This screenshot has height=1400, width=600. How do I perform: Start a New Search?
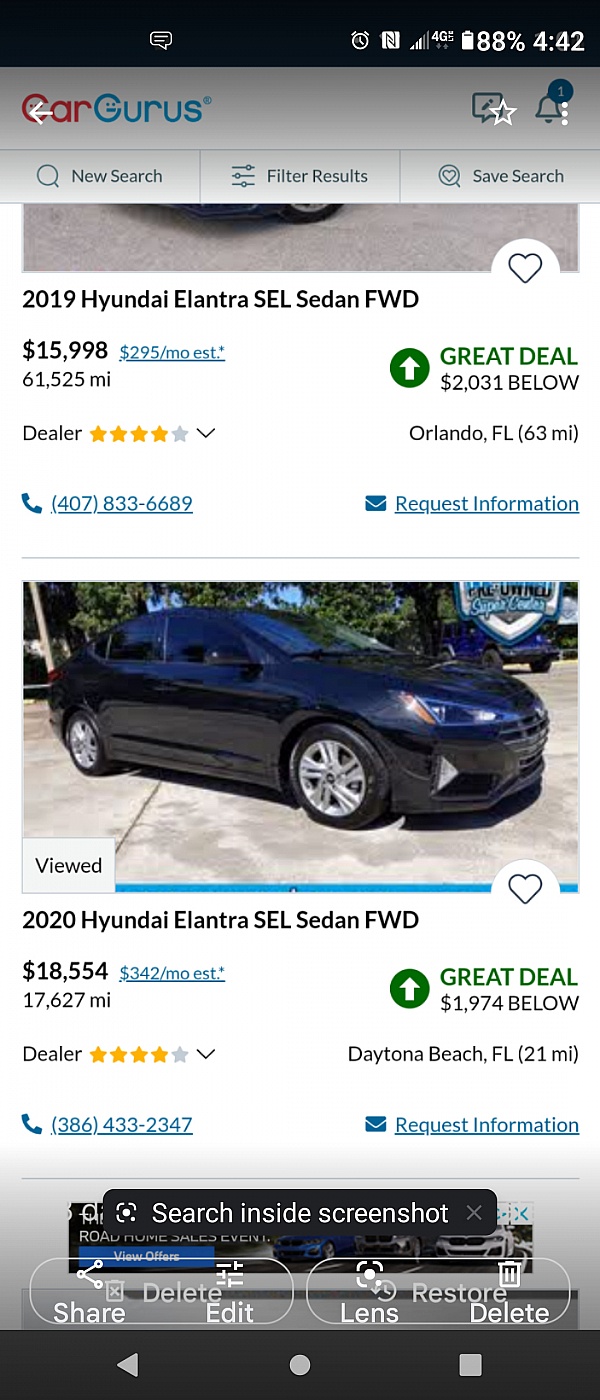pos(100,176)
